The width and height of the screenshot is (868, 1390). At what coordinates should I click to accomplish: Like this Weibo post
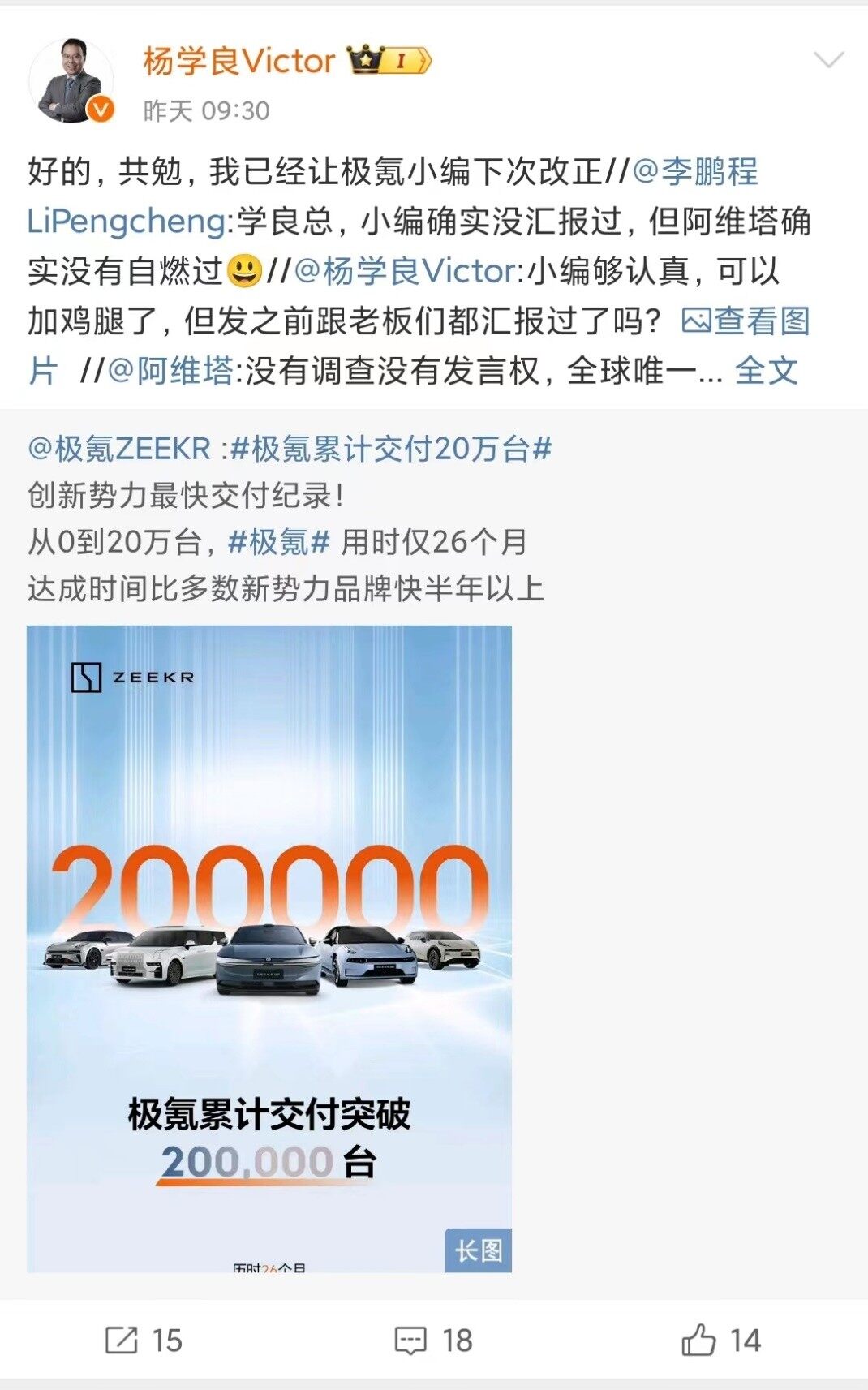click(720, 1341)
